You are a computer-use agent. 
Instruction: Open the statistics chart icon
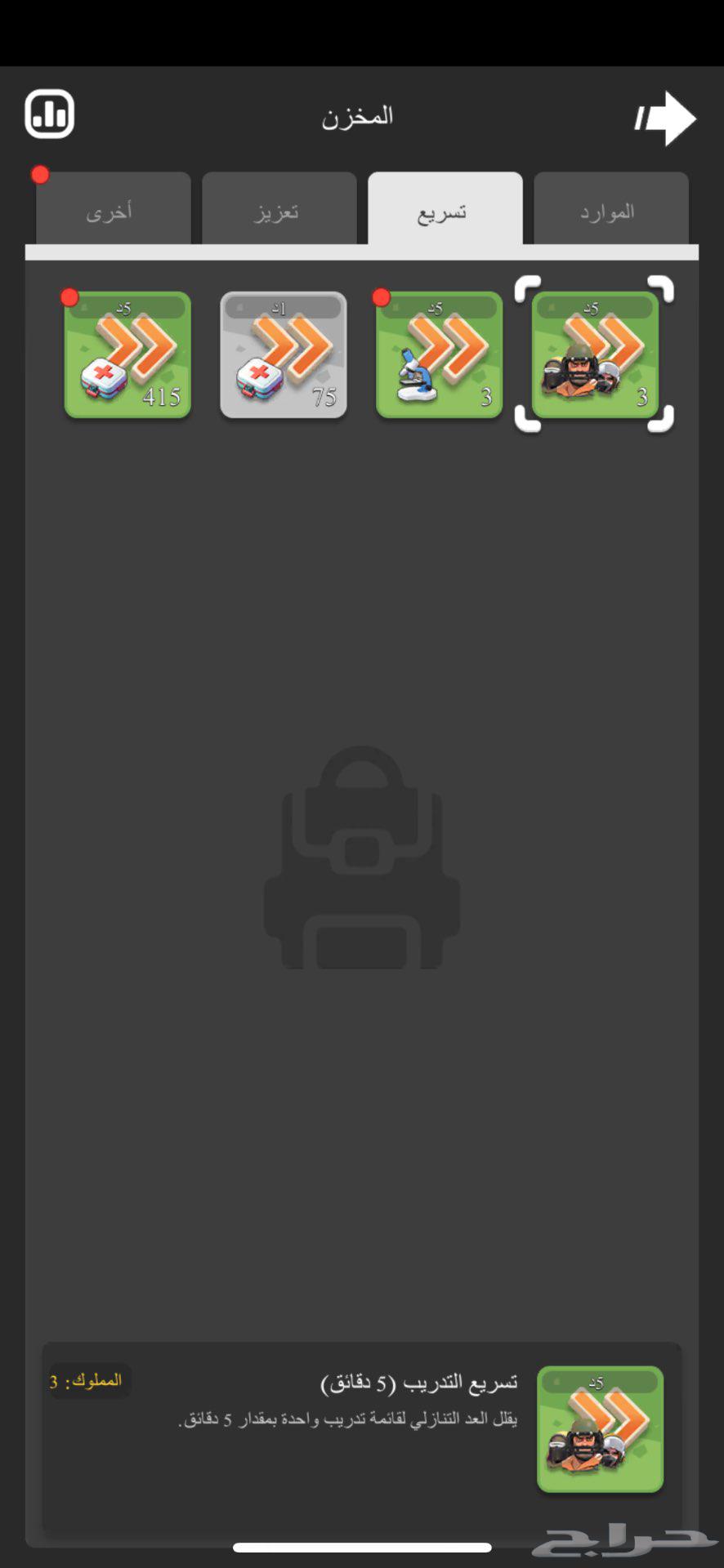click(x=50, y=114)
